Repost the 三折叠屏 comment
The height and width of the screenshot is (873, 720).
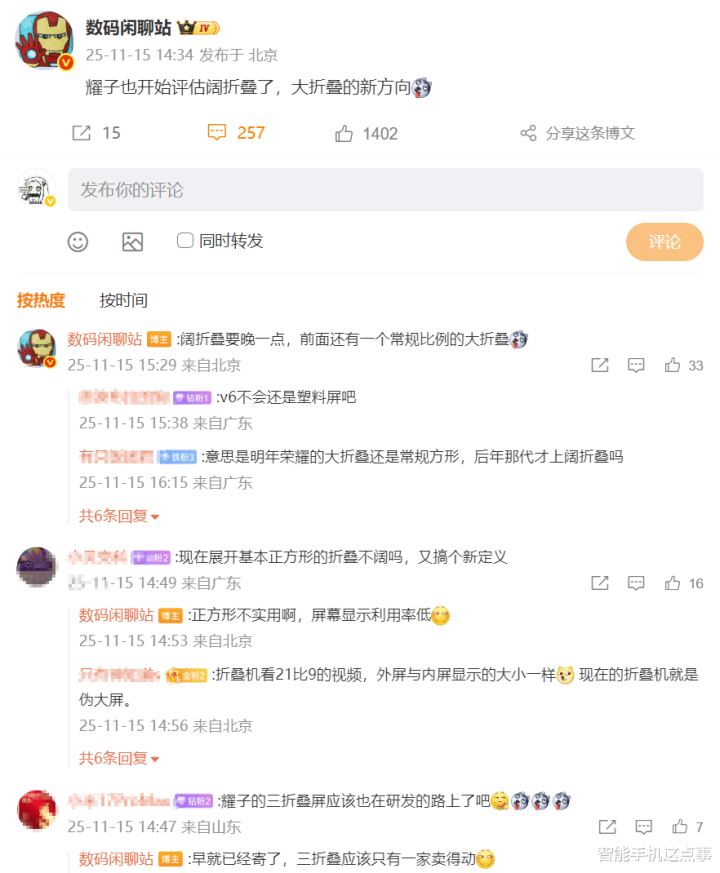(606, 827)
